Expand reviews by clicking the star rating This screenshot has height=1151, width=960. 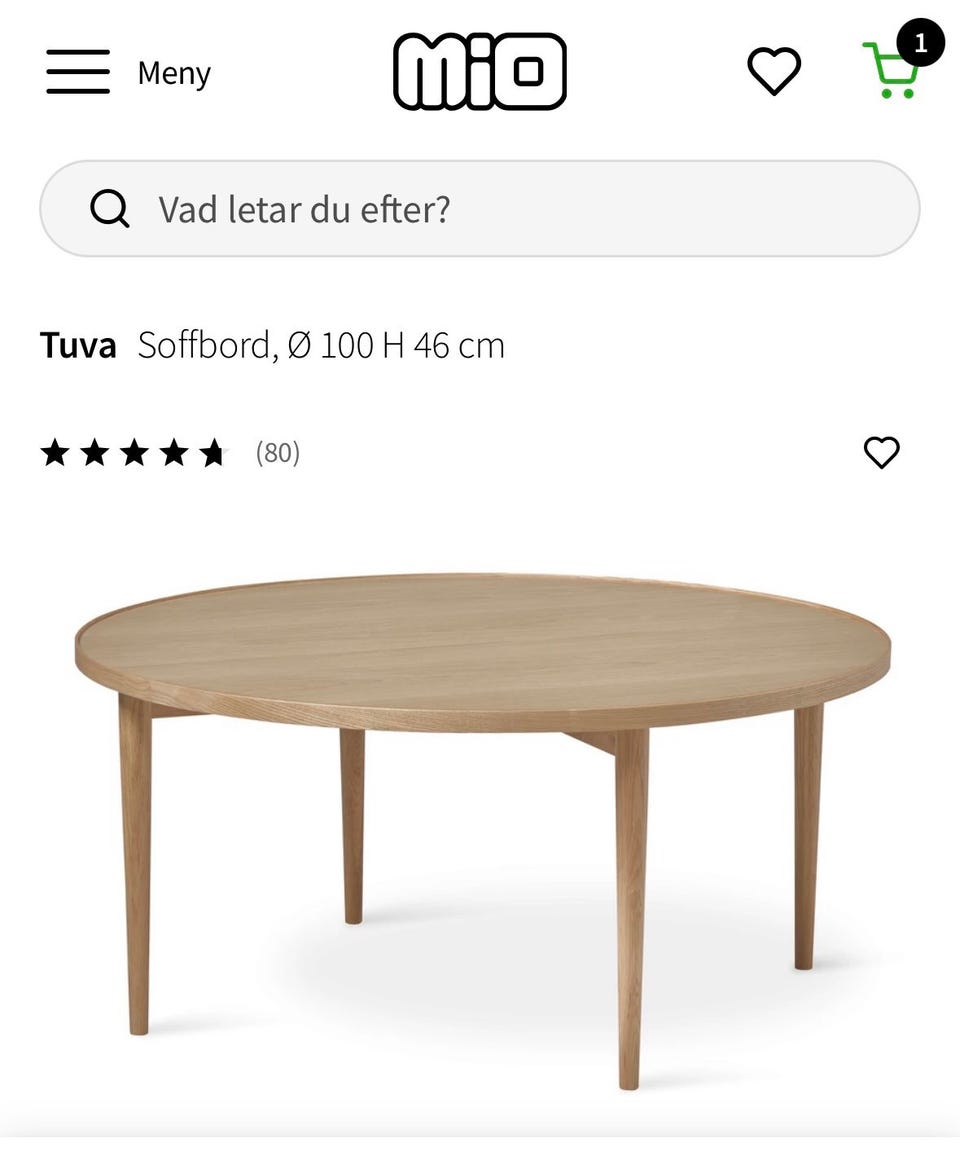click(x=135, y=453)
